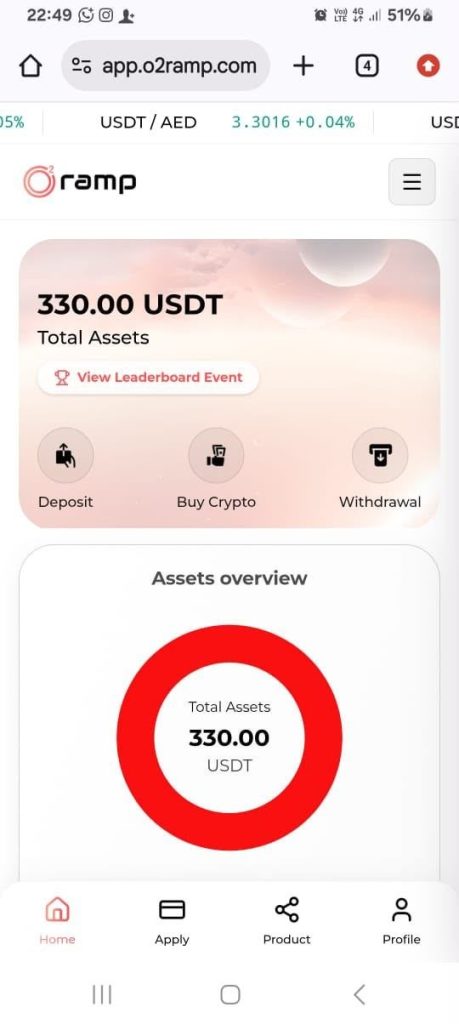Image resolution: width=459 pixels, height=1024 pixels.
Task: Switch to the Apply tab
Action: point(172,921)
